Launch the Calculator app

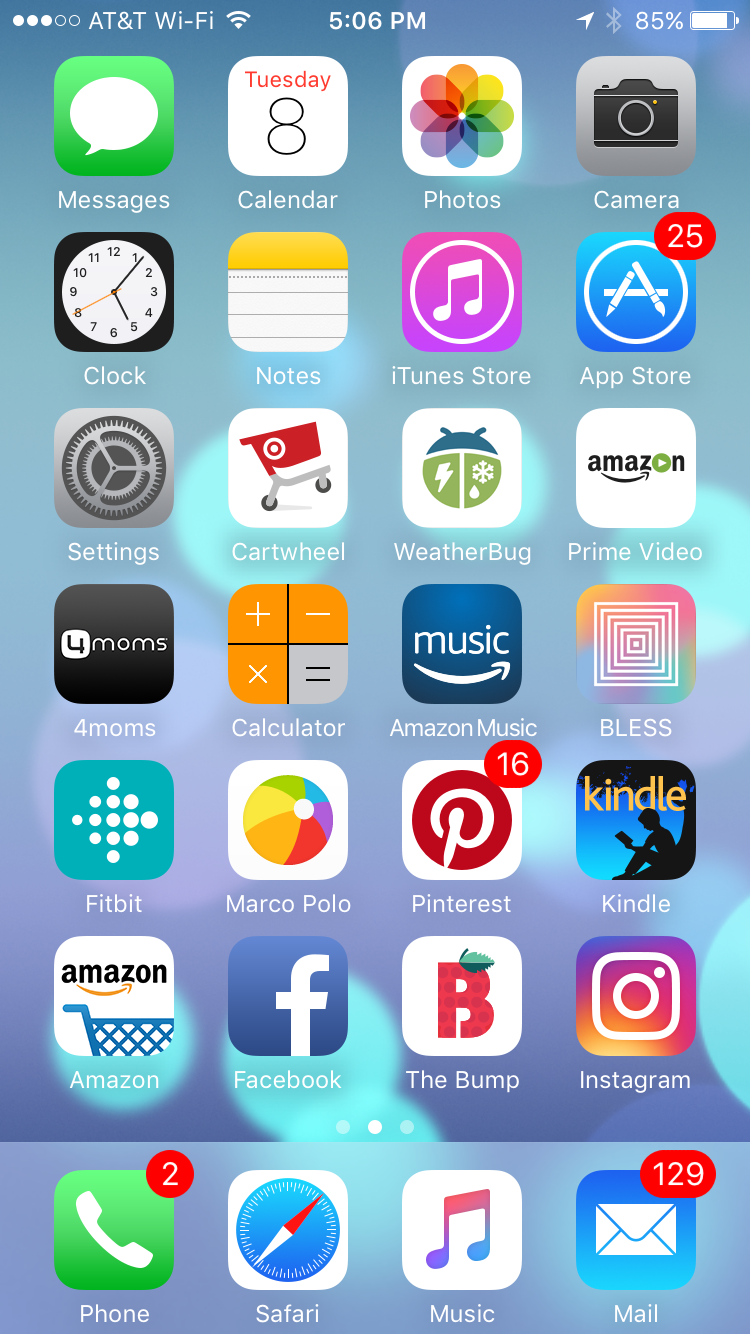(288, 644)
